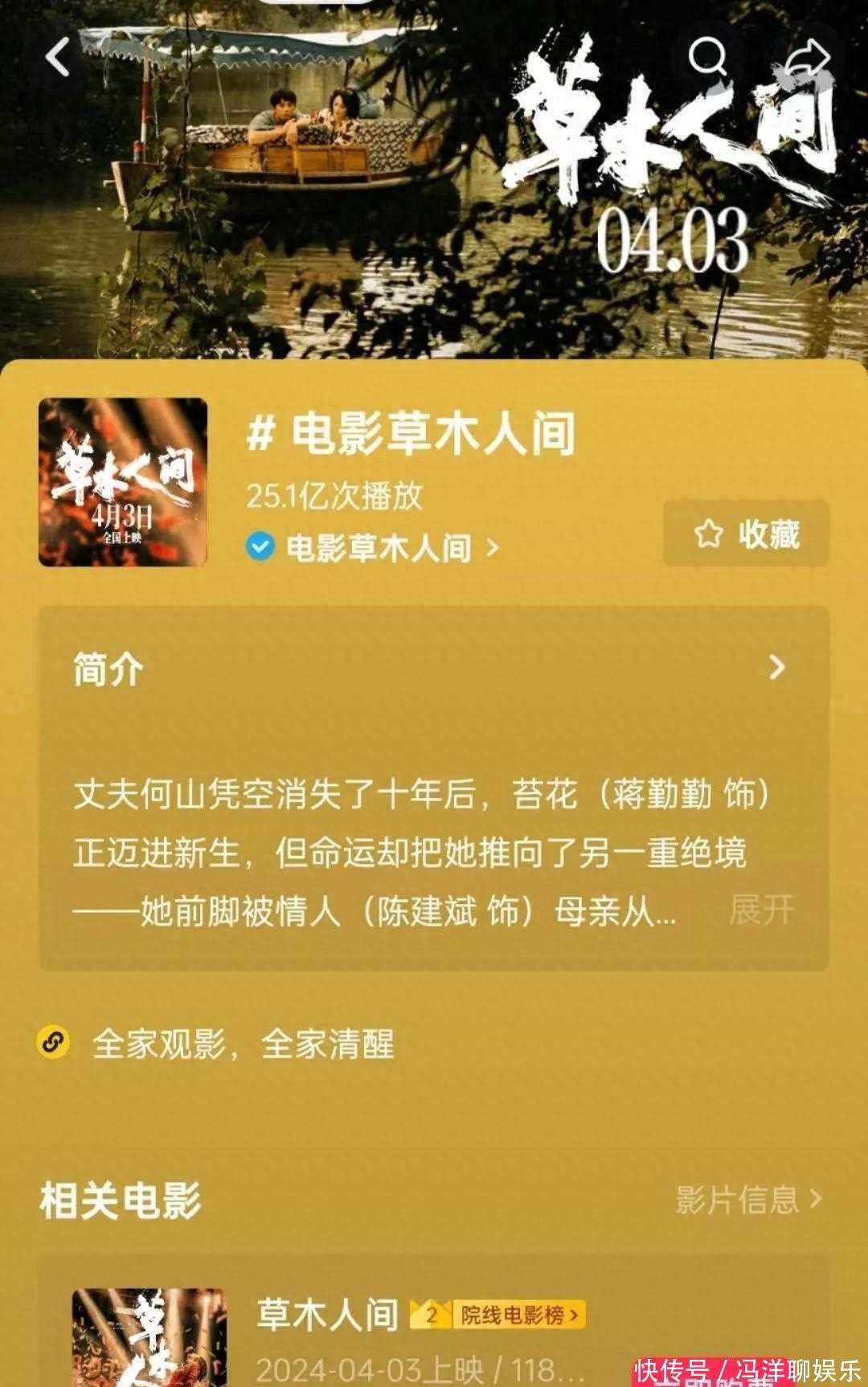
Task: Open the 全家观影，全家清醒 link
Action: point(241,1045)
